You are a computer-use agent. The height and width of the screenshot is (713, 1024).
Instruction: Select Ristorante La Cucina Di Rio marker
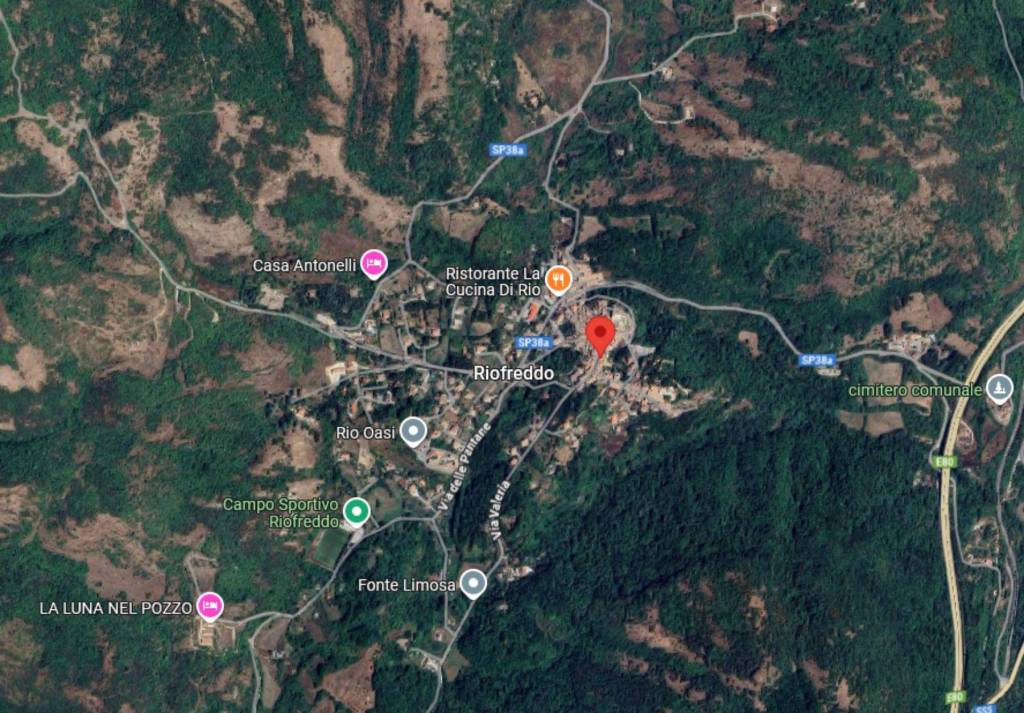pyautogui.click(x=561, y=280)
